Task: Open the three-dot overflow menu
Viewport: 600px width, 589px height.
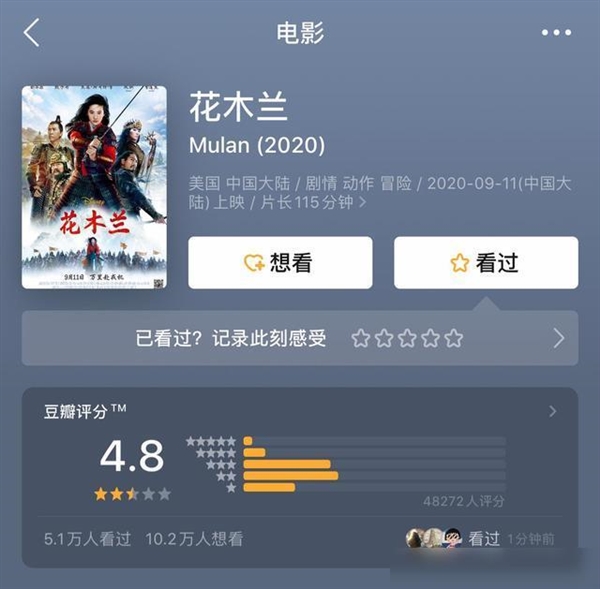Action: coord(556,33)
